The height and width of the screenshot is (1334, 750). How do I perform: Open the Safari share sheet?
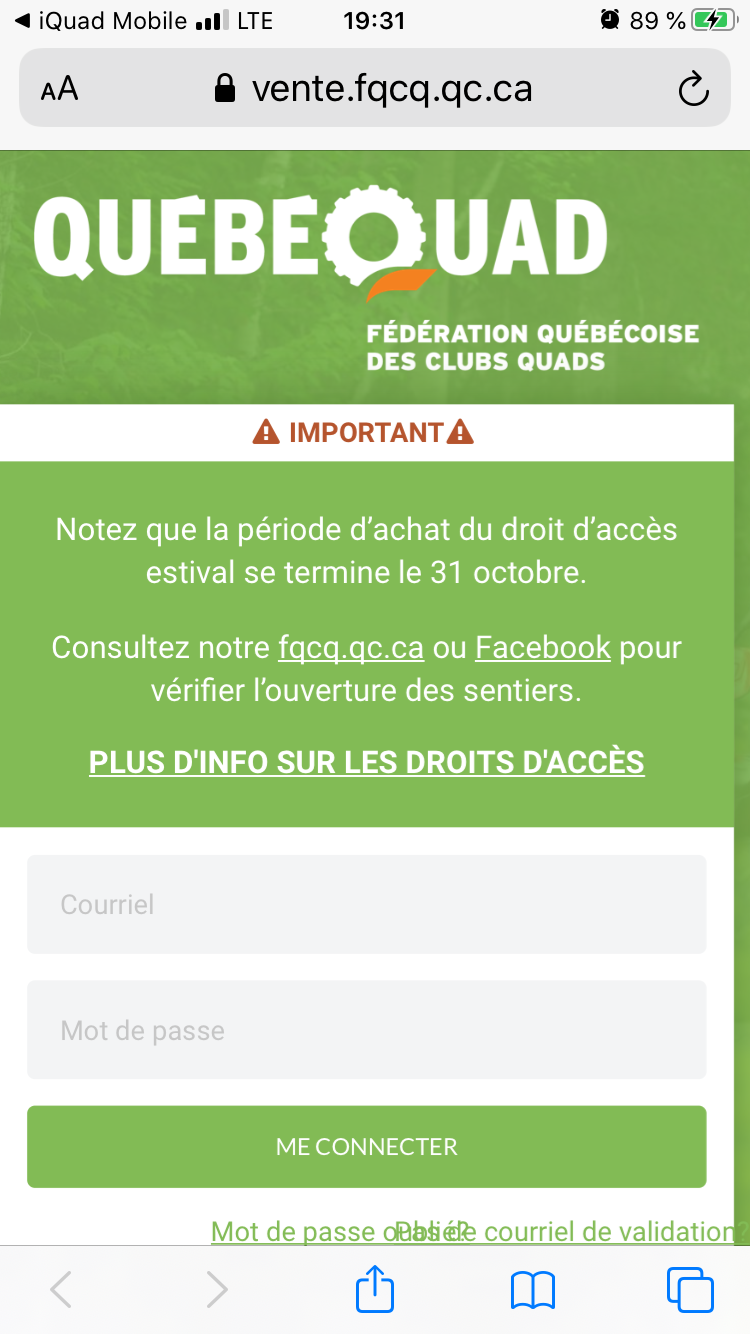click(376, 1288)
